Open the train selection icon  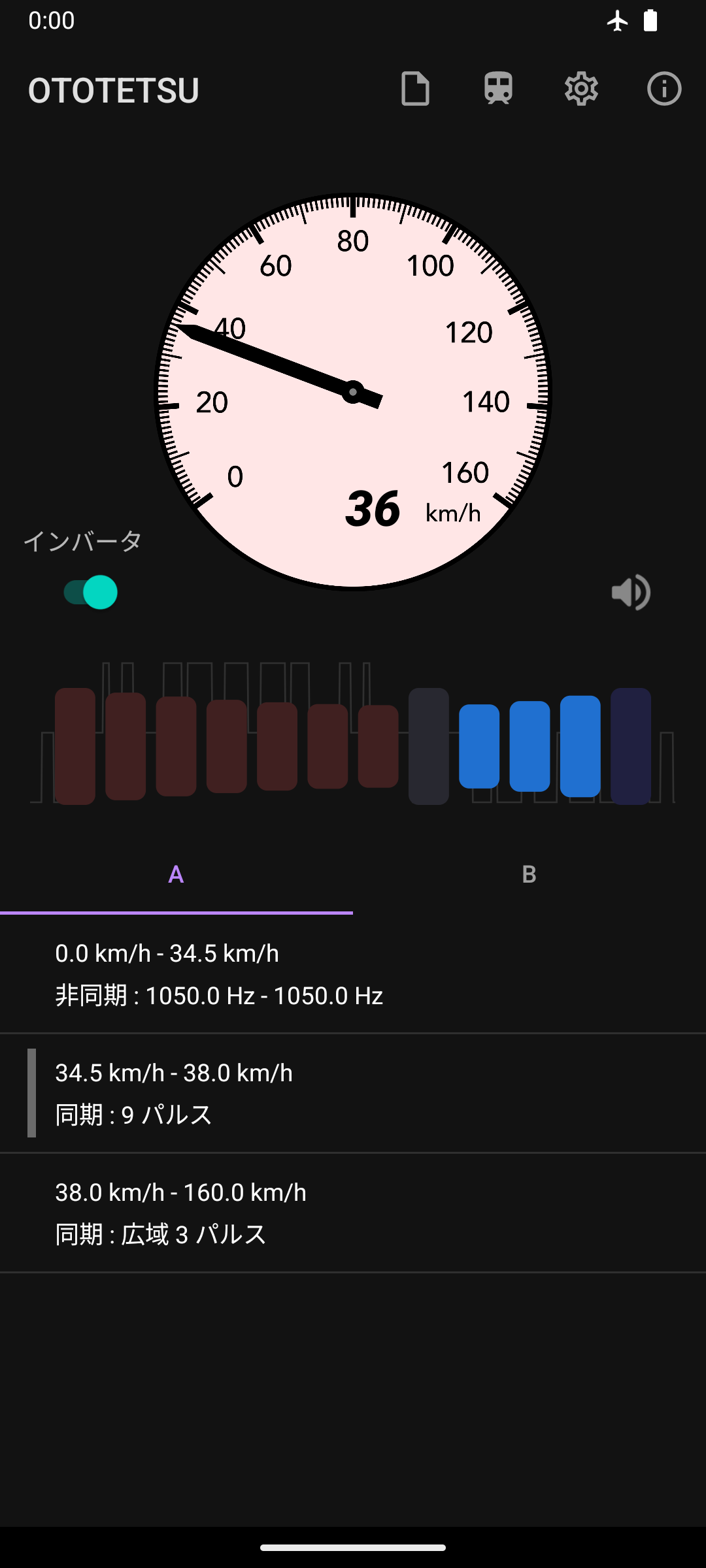[498, 89]
